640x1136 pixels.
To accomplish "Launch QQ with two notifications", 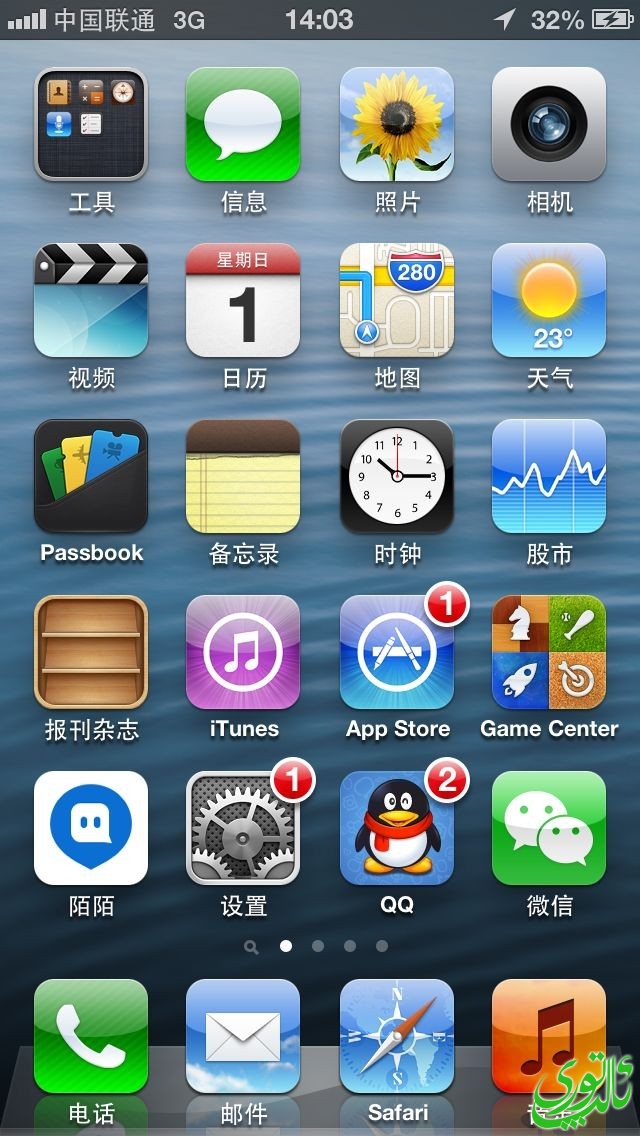I will coord(397,828).
